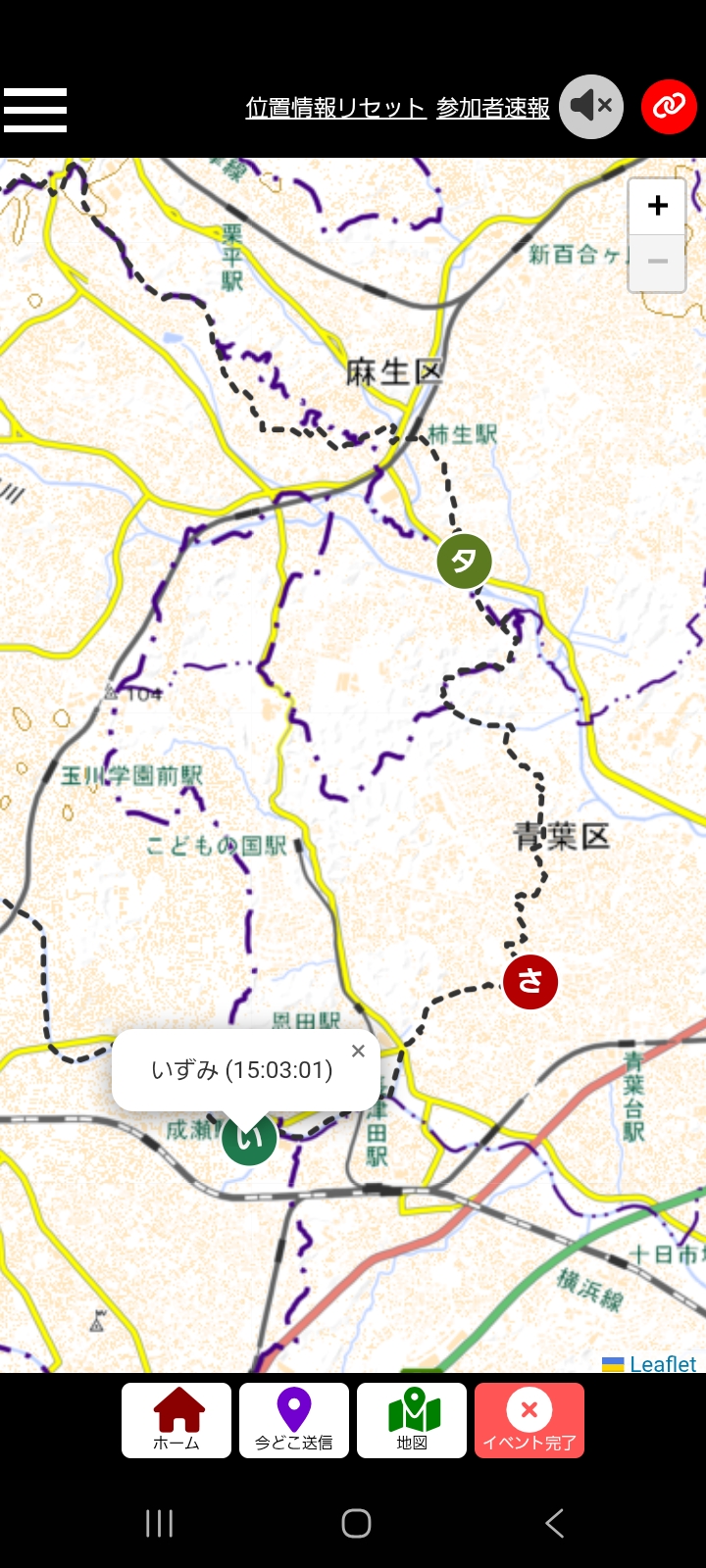The height and width of the screenshot is (1568, 706).
Task: Open the Leaflet attribution link
Action: point(662,1363)
